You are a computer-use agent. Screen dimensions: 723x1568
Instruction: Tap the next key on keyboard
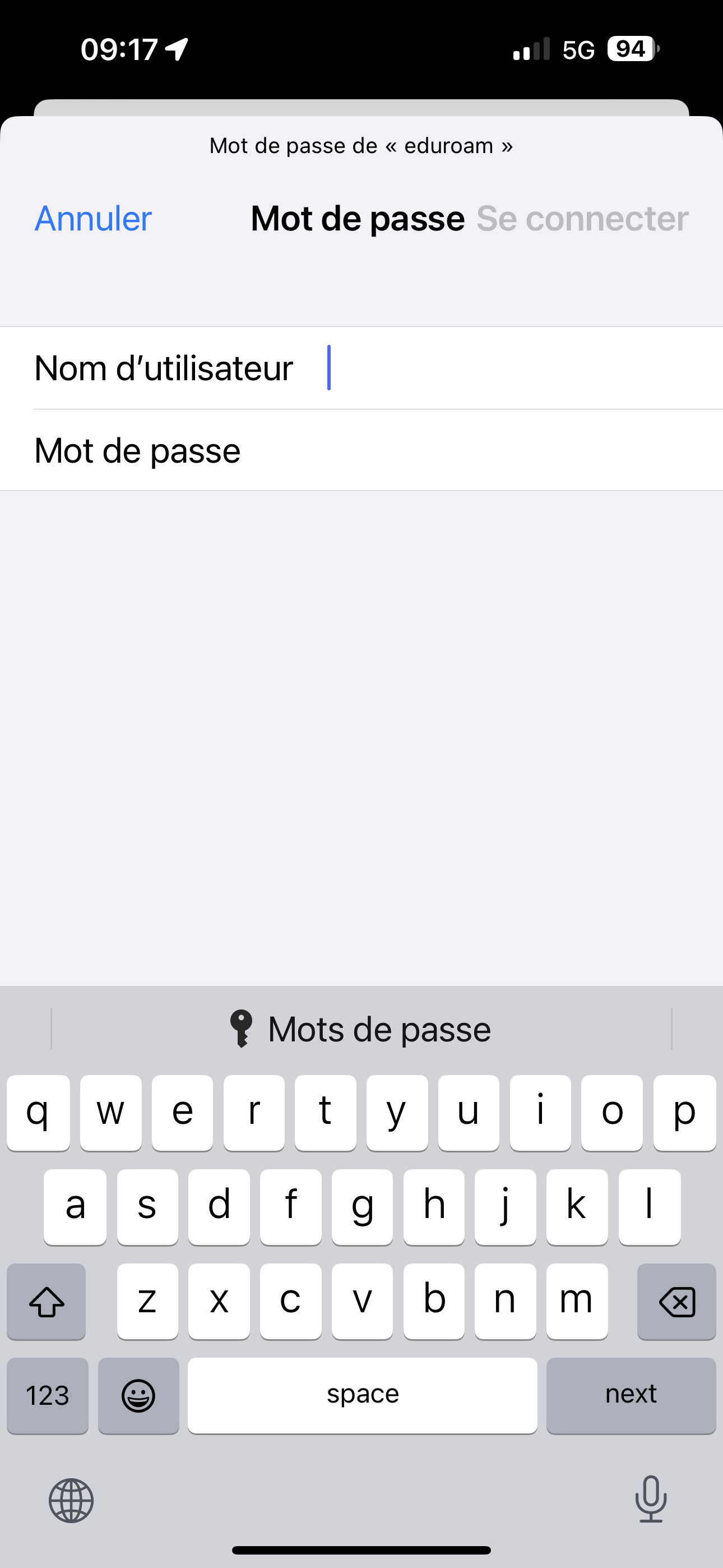click(631, 1395)
